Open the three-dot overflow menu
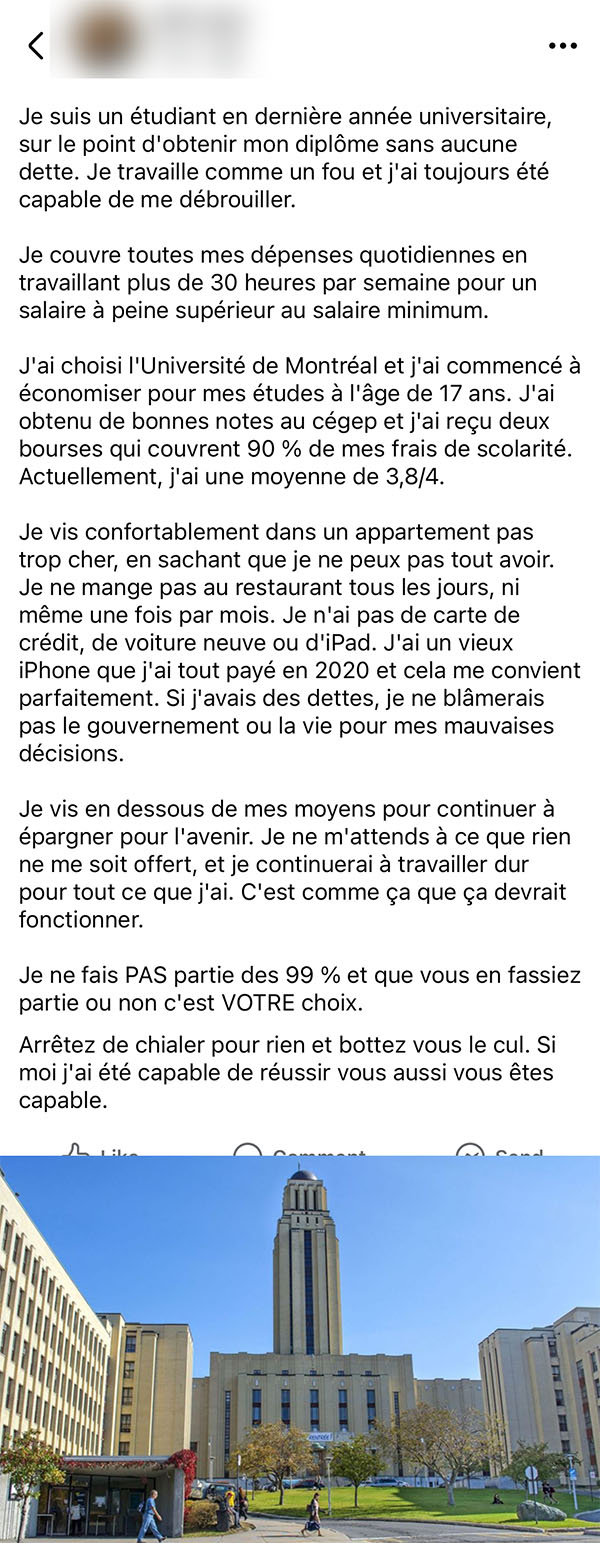This screenshot has height=1543, width=600. [x=563, y=46]
